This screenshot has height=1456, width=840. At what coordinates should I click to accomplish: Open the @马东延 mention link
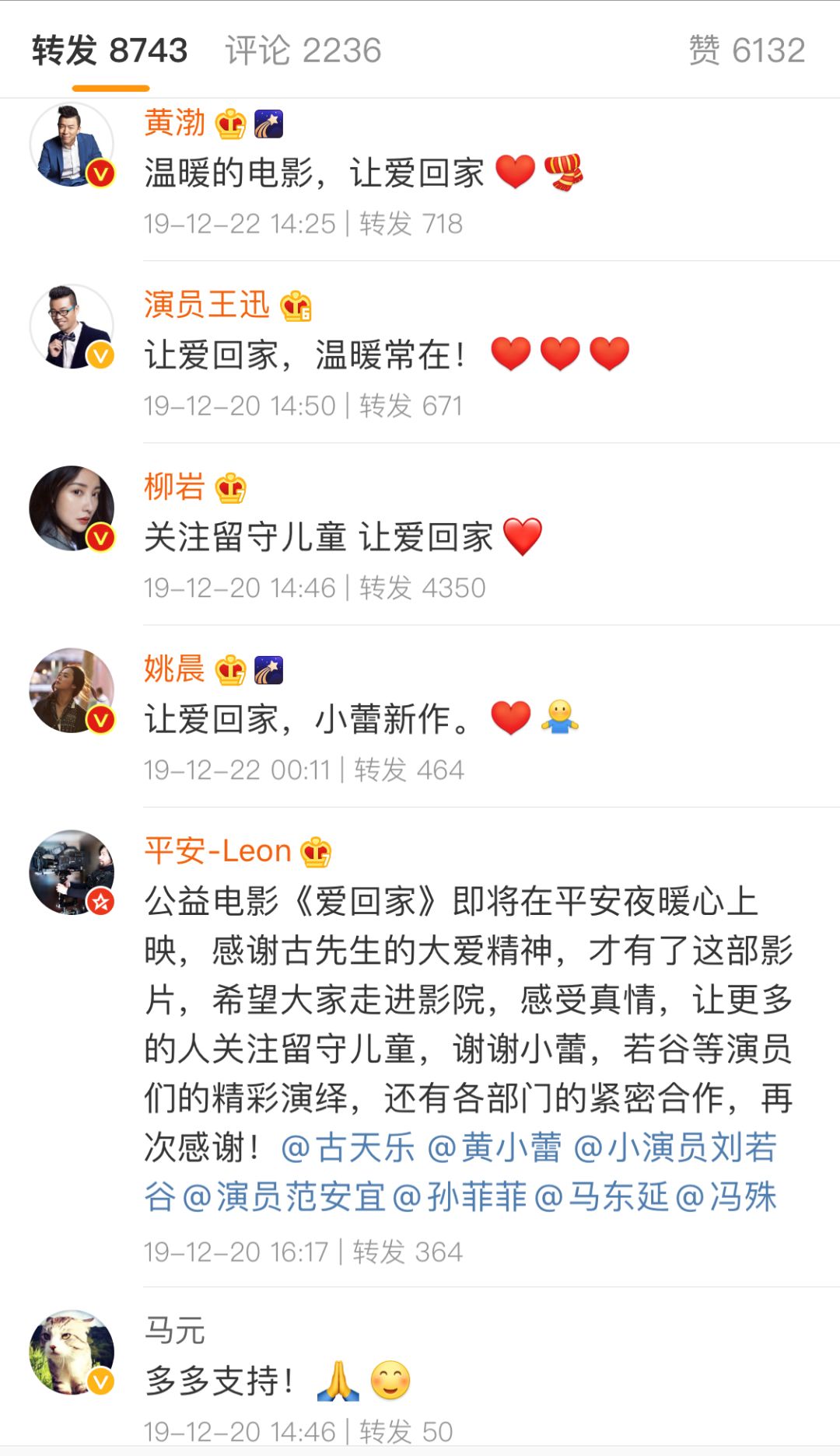[602, 1196]
